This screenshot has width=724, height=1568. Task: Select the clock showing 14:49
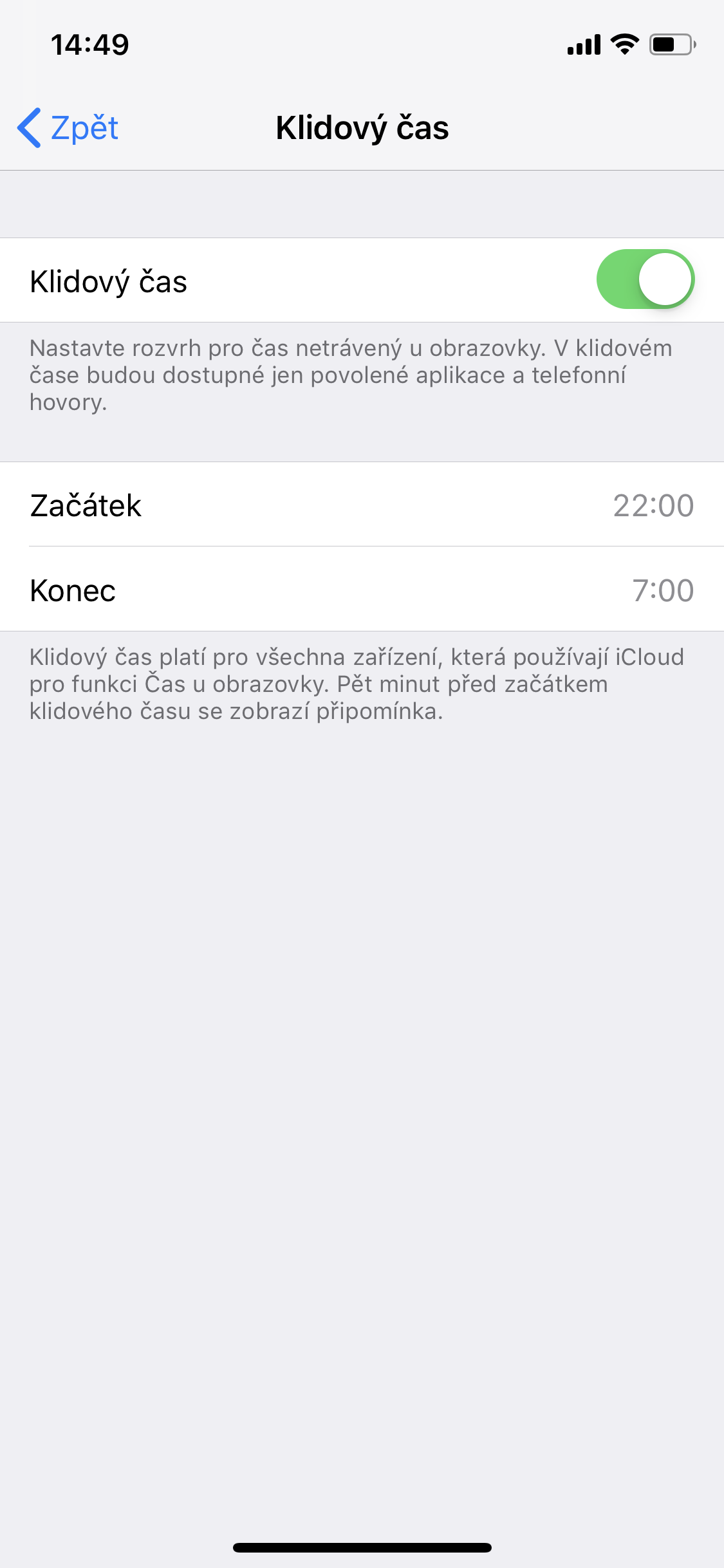(x=90, y=44)
